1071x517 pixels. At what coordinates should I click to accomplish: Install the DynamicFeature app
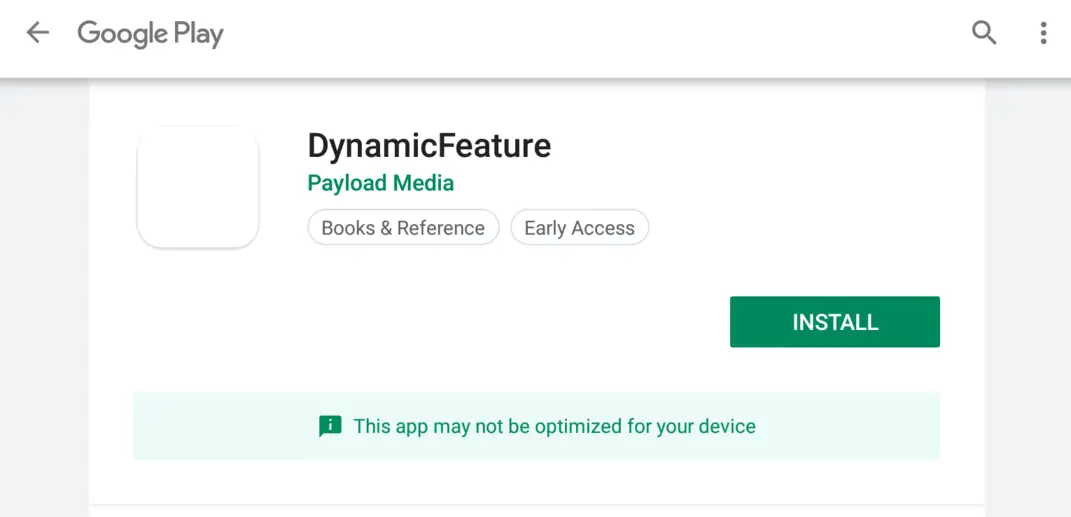click(x=834, y=322)
